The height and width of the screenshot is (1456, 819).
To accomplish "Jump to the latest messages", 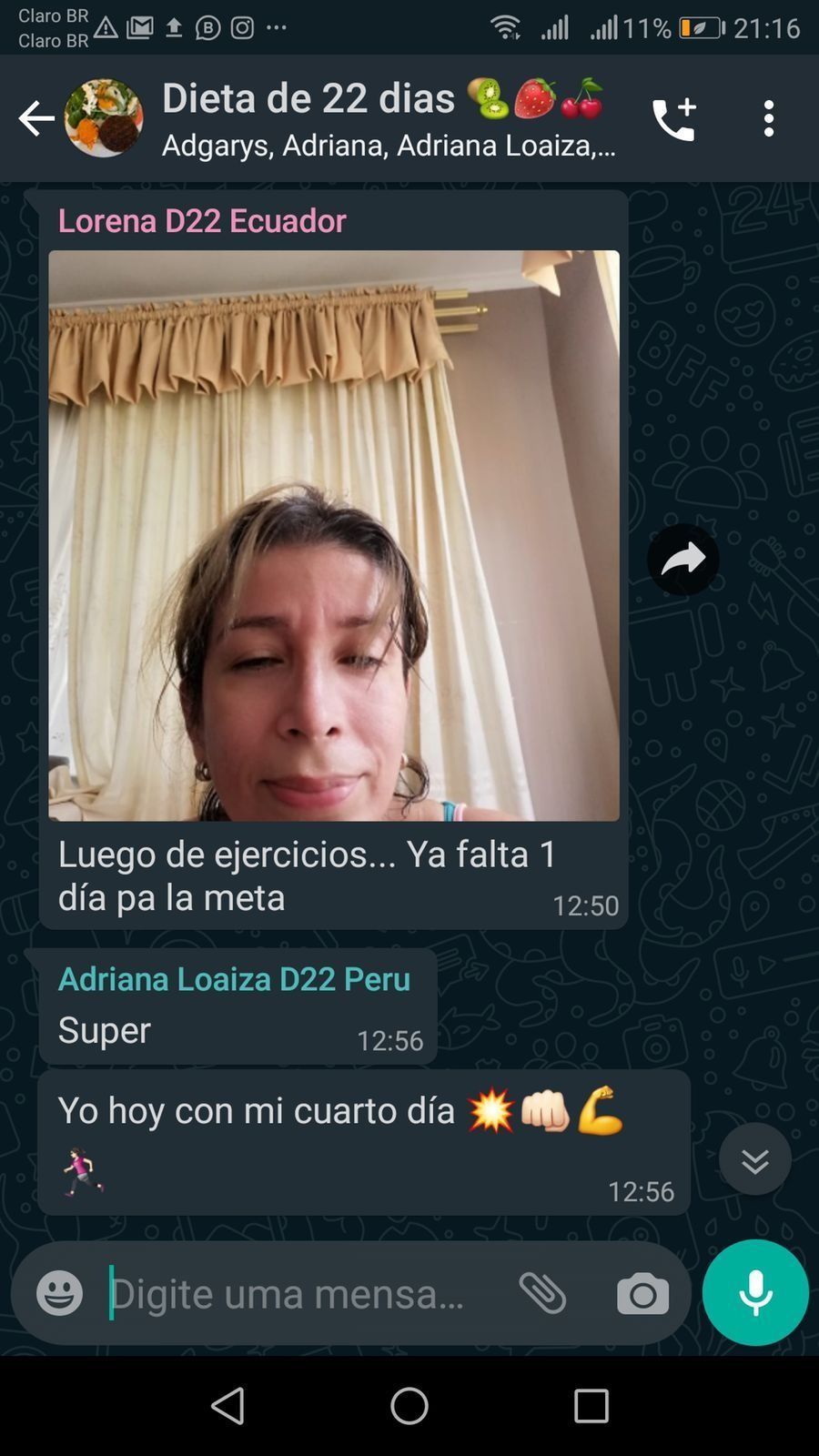I will point(754,1160).
